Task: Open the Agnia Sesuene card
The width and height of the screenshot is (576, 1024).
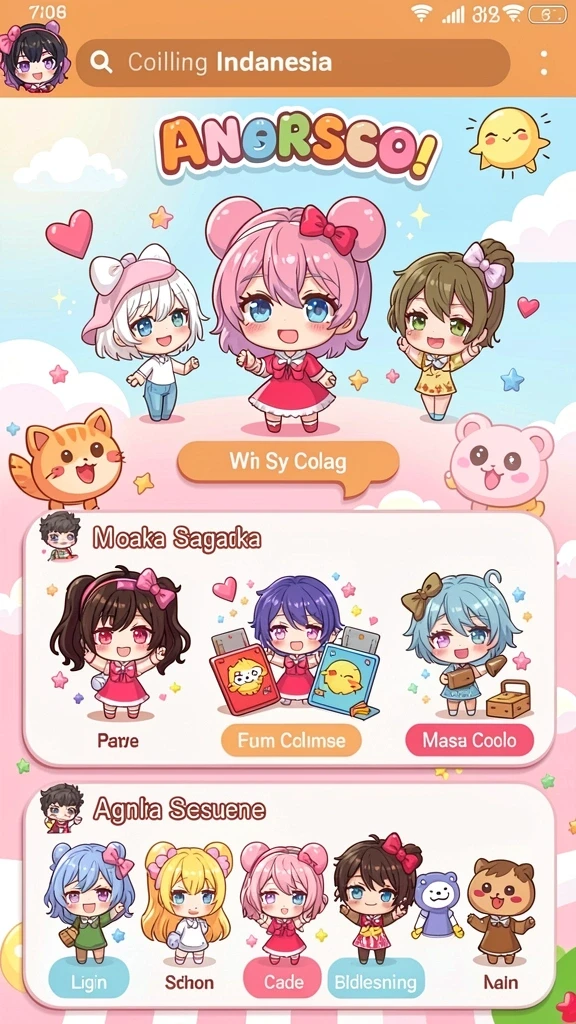Action: coord(289,895)
